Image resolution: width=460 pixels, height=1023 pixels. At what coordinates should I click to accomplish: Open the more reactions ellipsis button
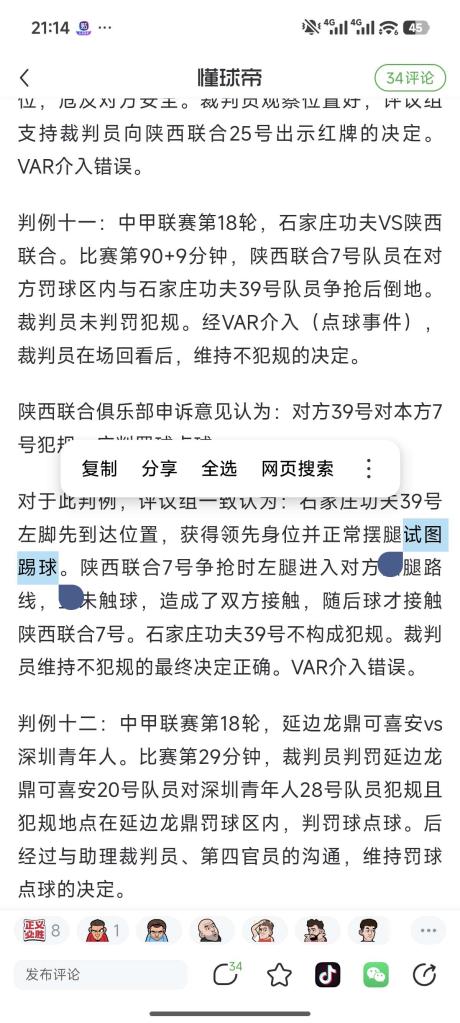click(x=428, y=930)
